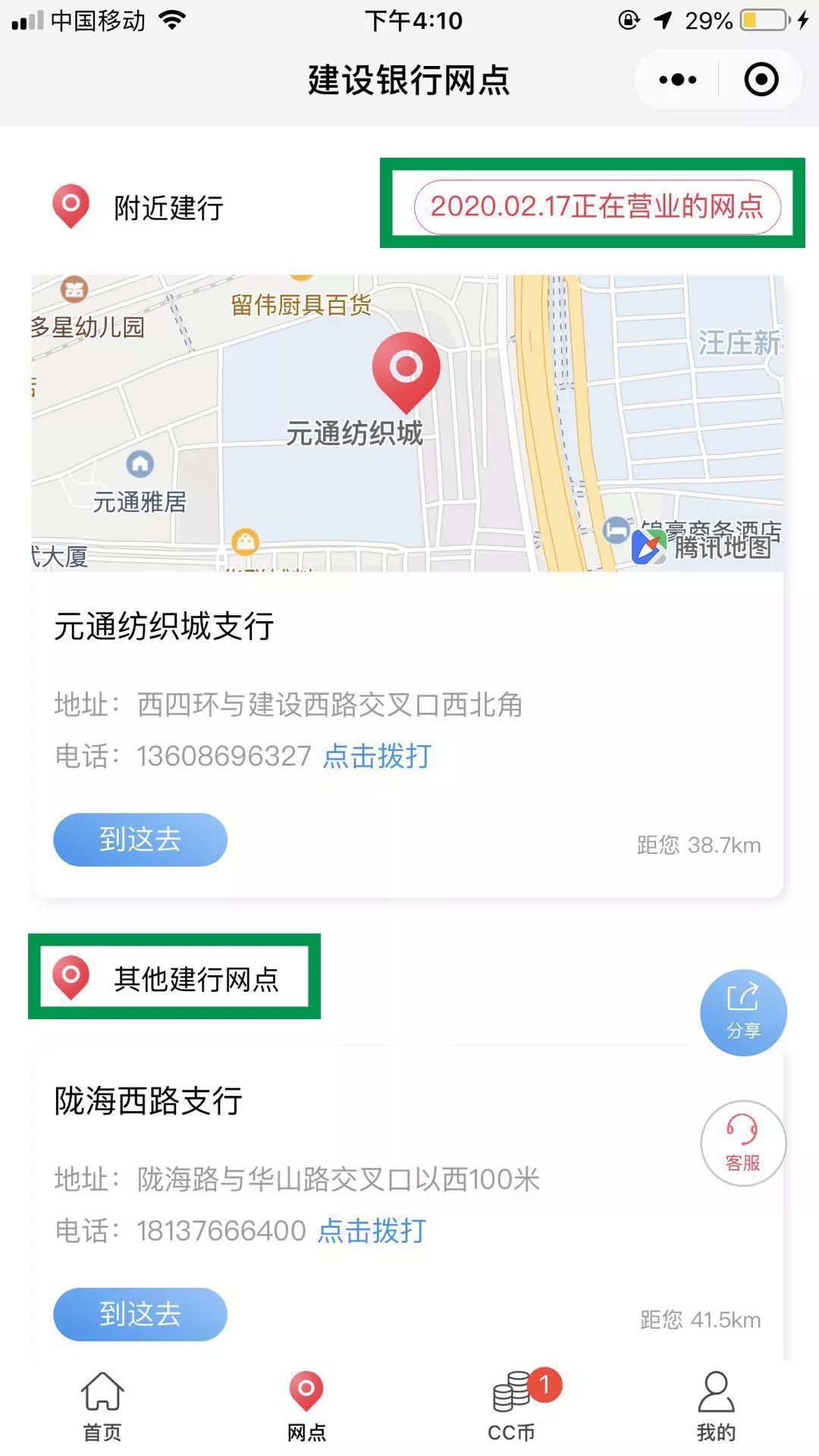Viewport: 819px width, 1456px height.
Task: Go to the 我的 tab
Action: pyautogui.click(x=716, y=1405)
